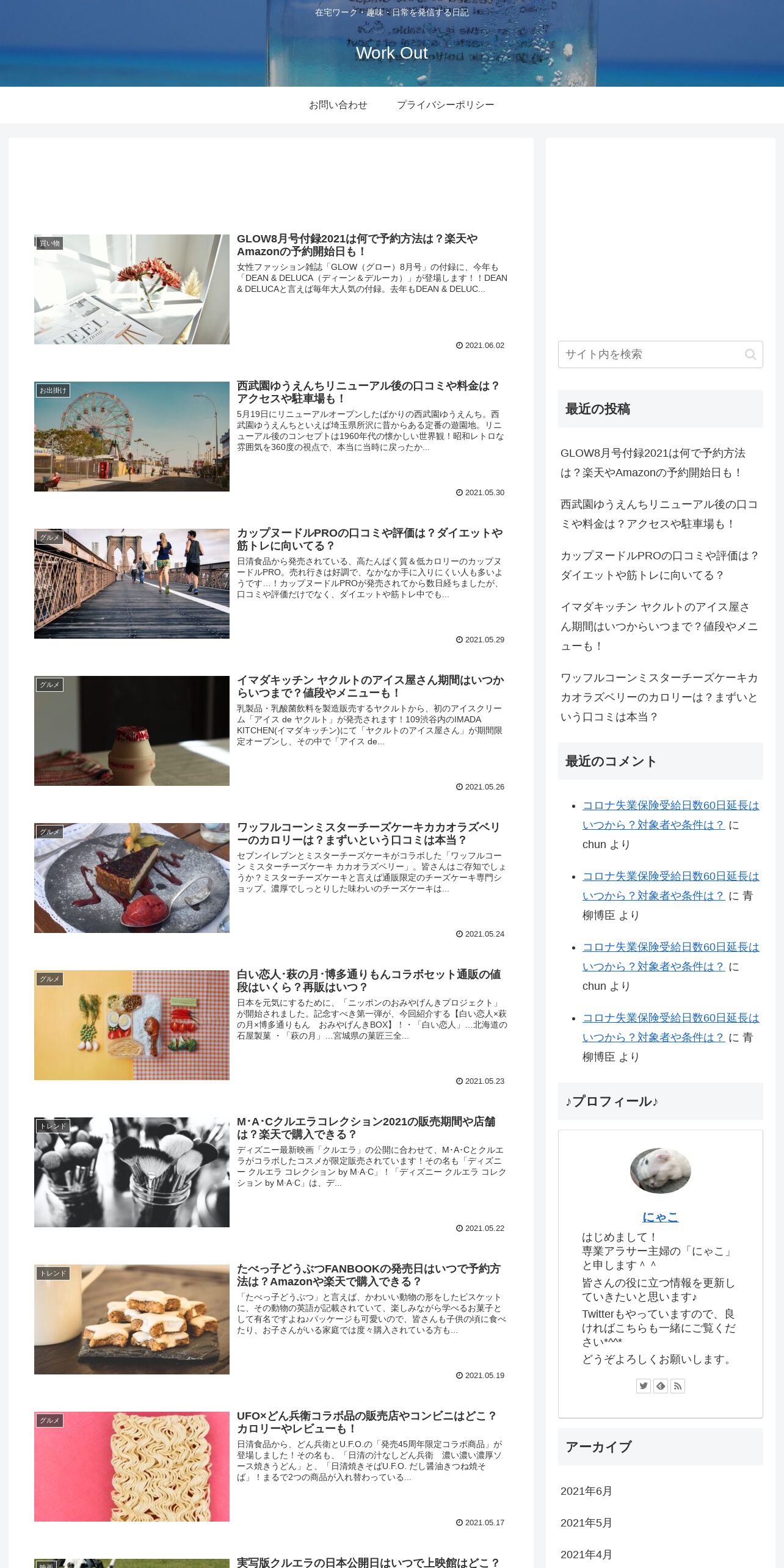Open the 2021年6月 archive
784x1568 pixels.
586,1491
